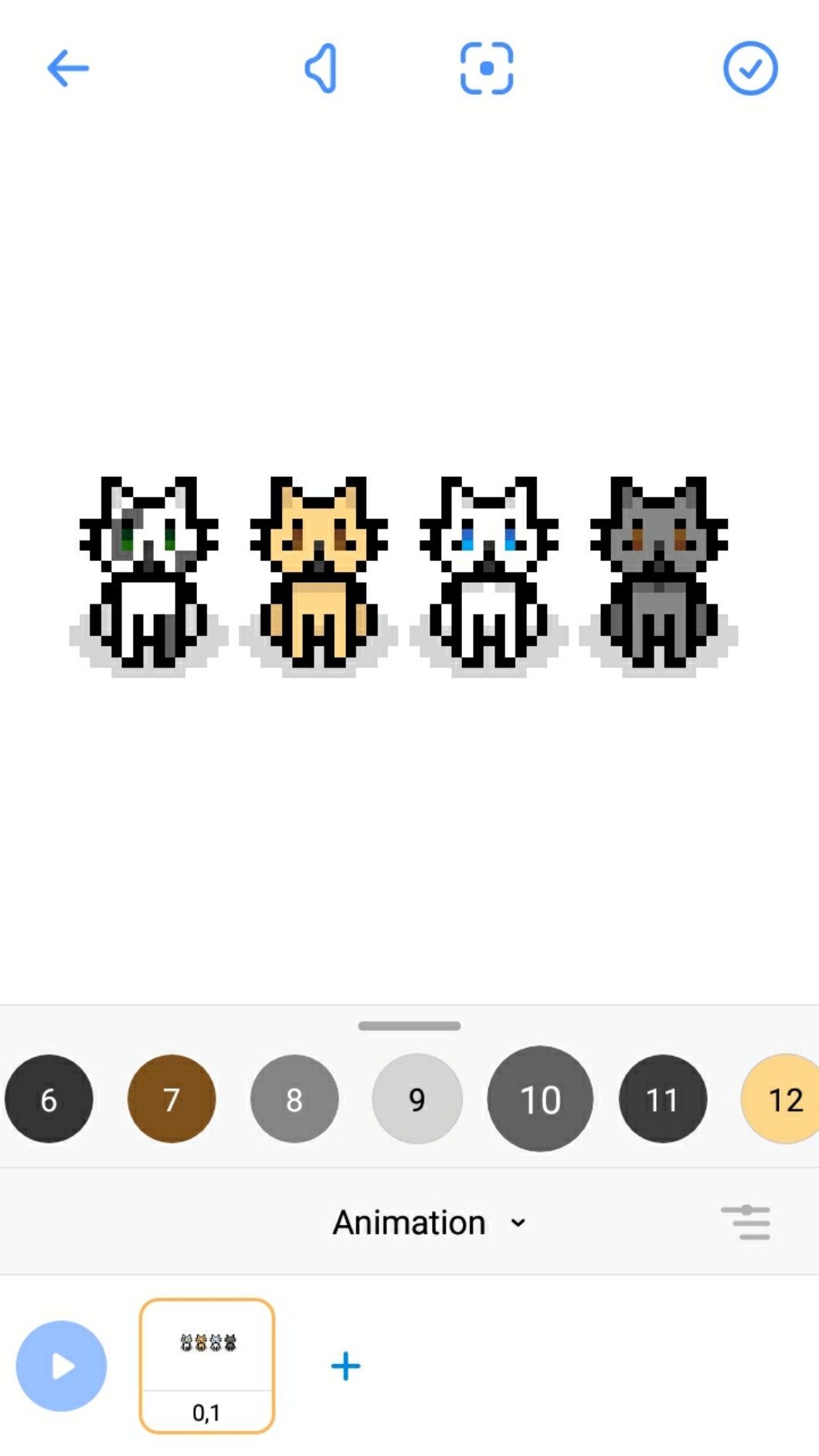This screenshot has width=819, height=1456.
Task: Choose light gray swatch 9
Action: click(x=417, y=1098)
